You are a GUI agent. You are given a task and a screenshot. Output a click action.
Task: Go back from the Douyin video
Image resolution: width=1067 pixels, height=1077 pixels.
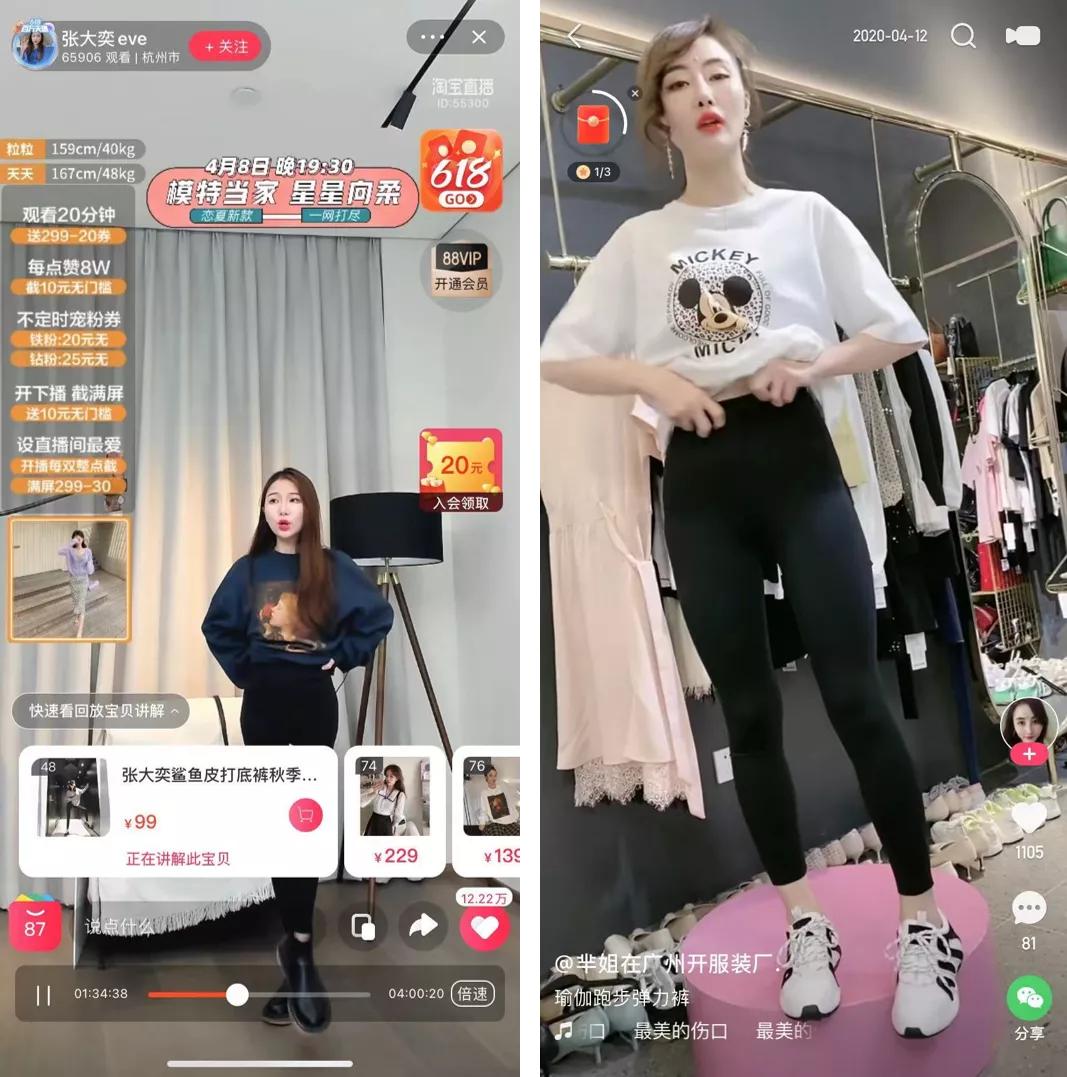coord(575,37)
